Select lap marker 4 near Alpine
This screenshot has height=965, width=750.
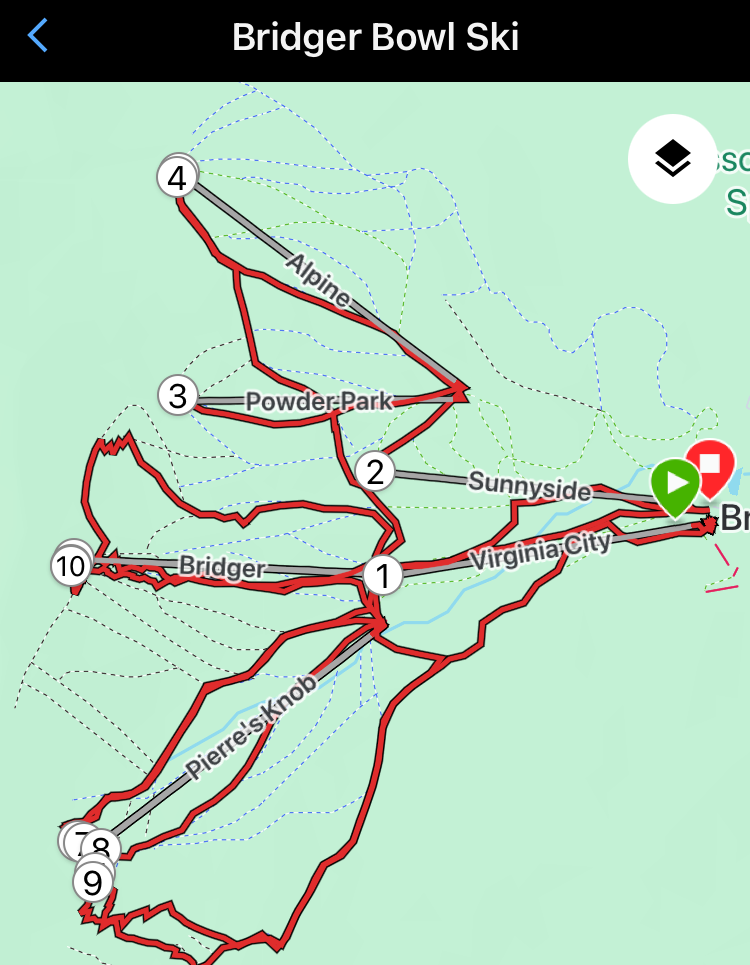click(177, 178)
